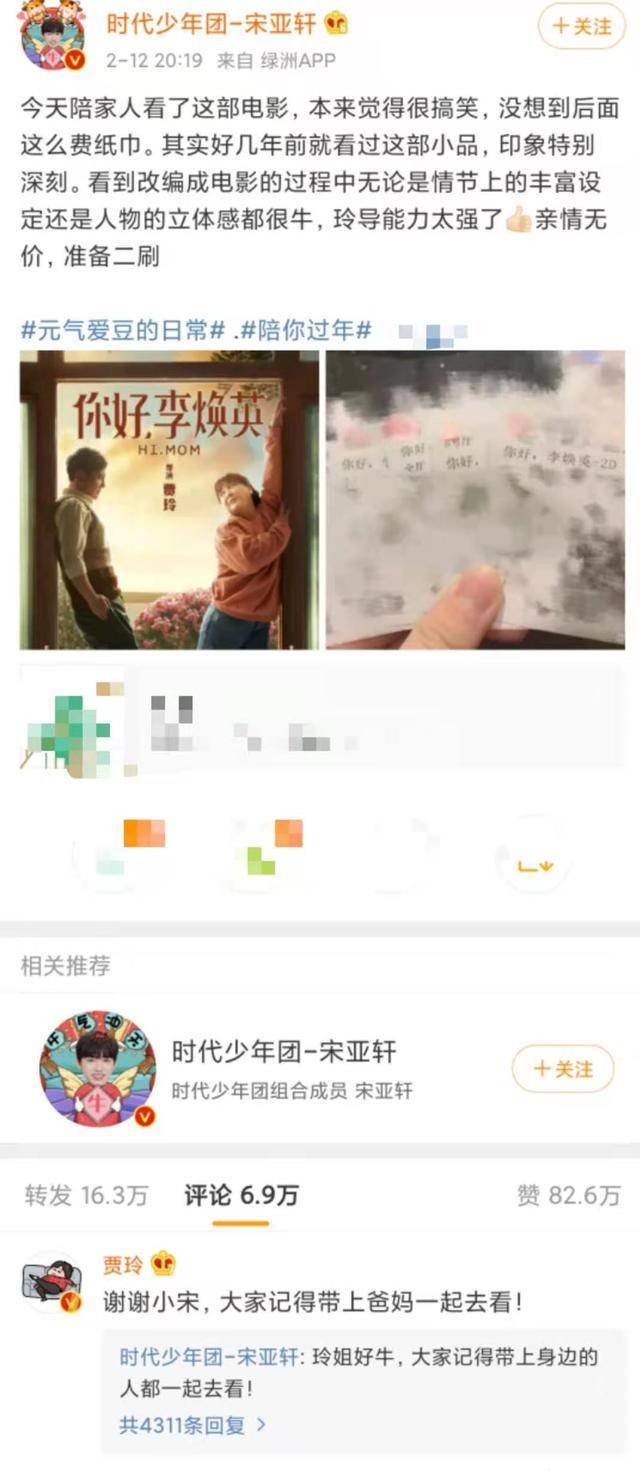Open hashtag #元气爱豆的日常#
Viewport: 640px width, 1471px height.
122,330
